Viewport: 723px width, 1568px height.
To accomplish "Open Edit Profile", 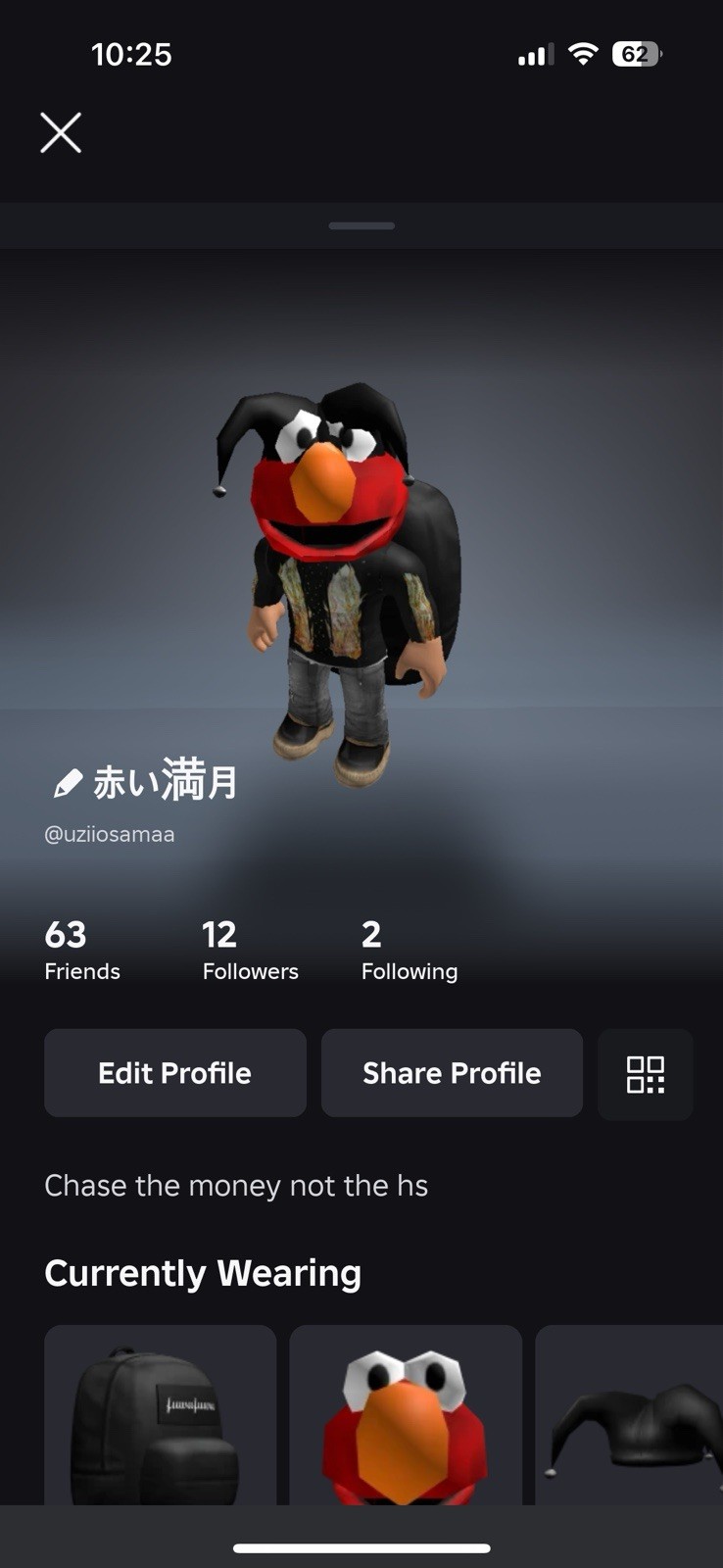I will tap(174, 1073).
